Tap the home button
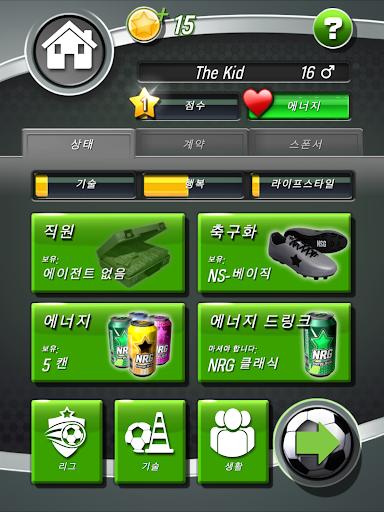Image resolution: width=384 pixels, height=512 pixels. 69,51
